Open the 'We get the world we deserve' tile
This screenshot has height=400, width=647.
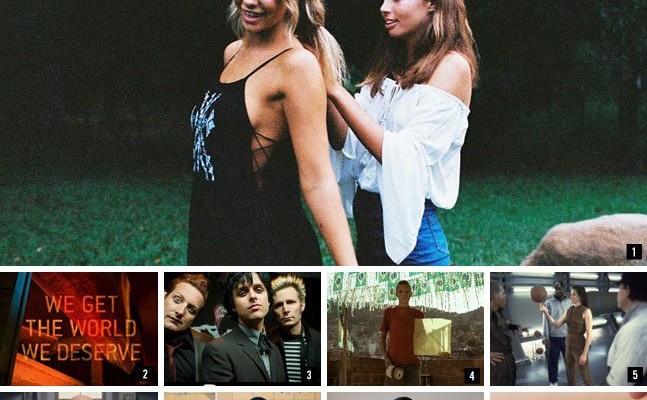tap(79, 328)
